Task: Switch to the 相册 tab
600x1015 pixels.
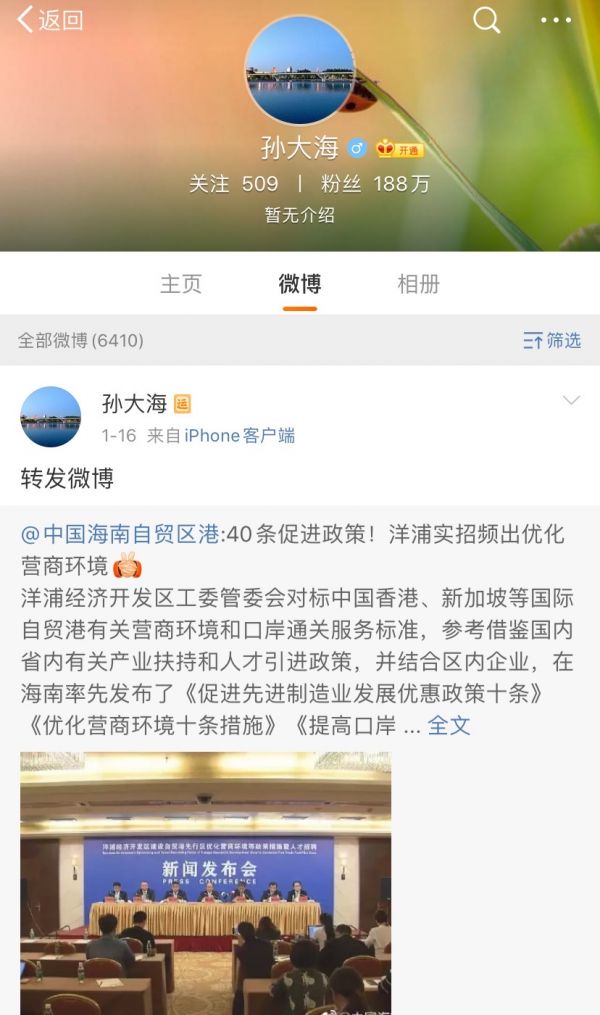Action: click(418, 284)
